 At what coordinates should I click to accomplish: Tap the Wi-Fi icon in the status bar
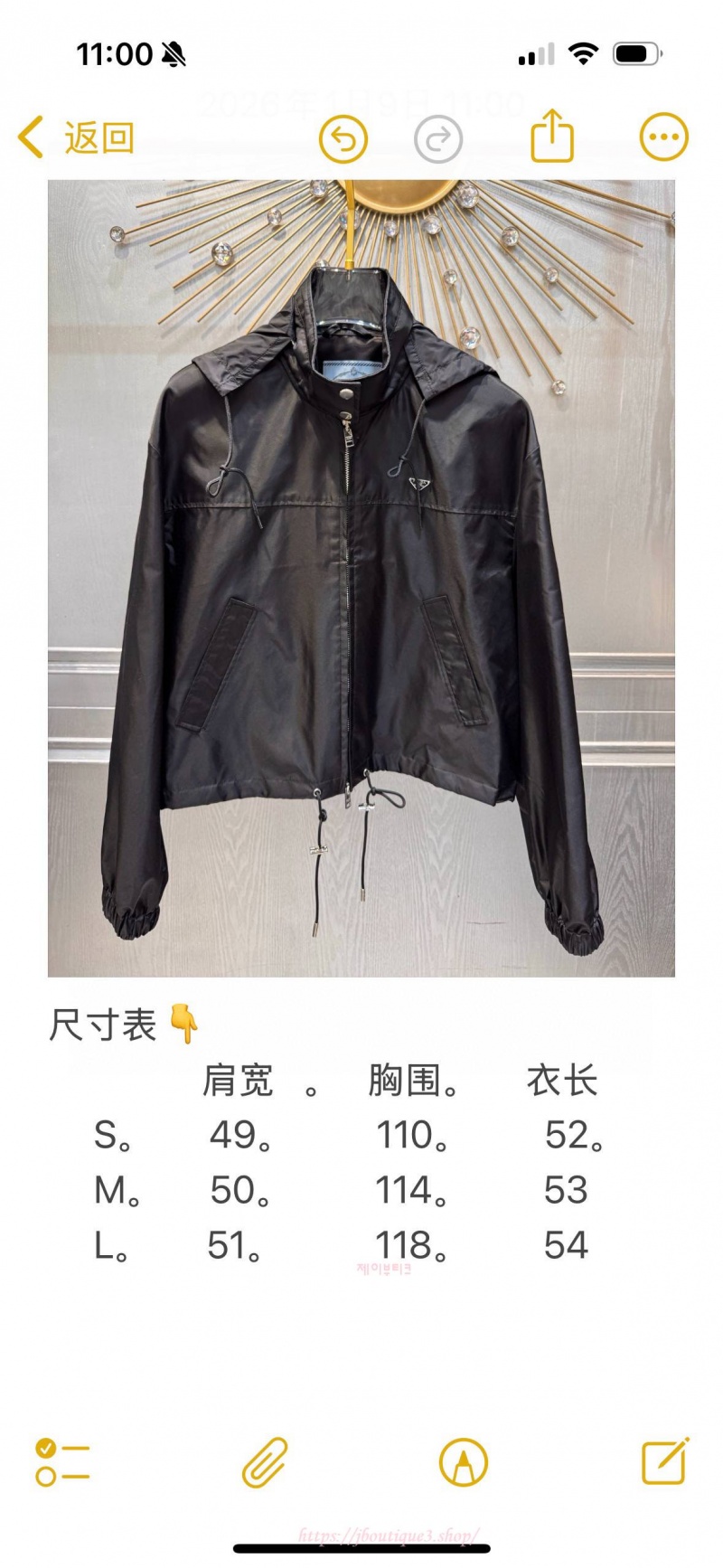(586, 54)
